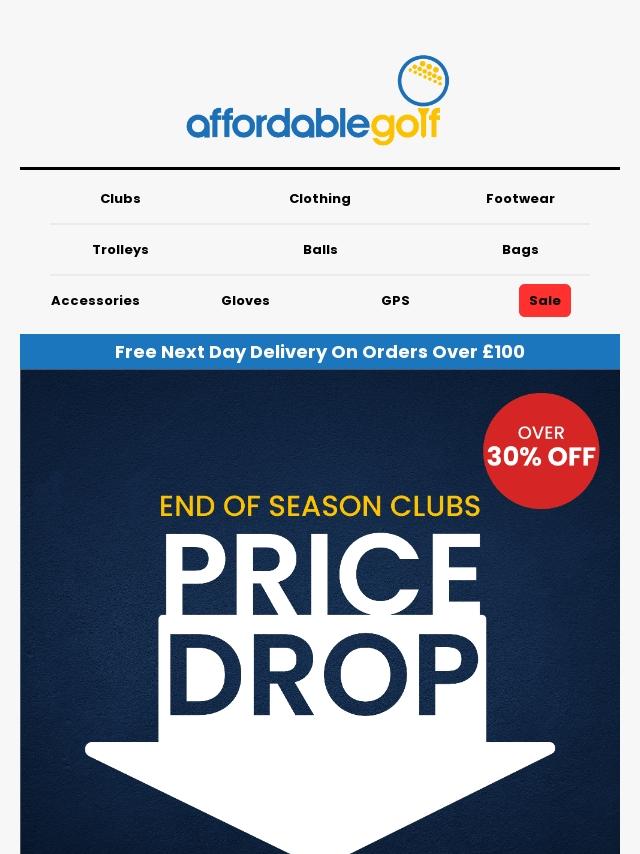Open the Price Drop clubs banner
Screen dimensions: 640x854
pyautogui.click(x=320, y=612)
